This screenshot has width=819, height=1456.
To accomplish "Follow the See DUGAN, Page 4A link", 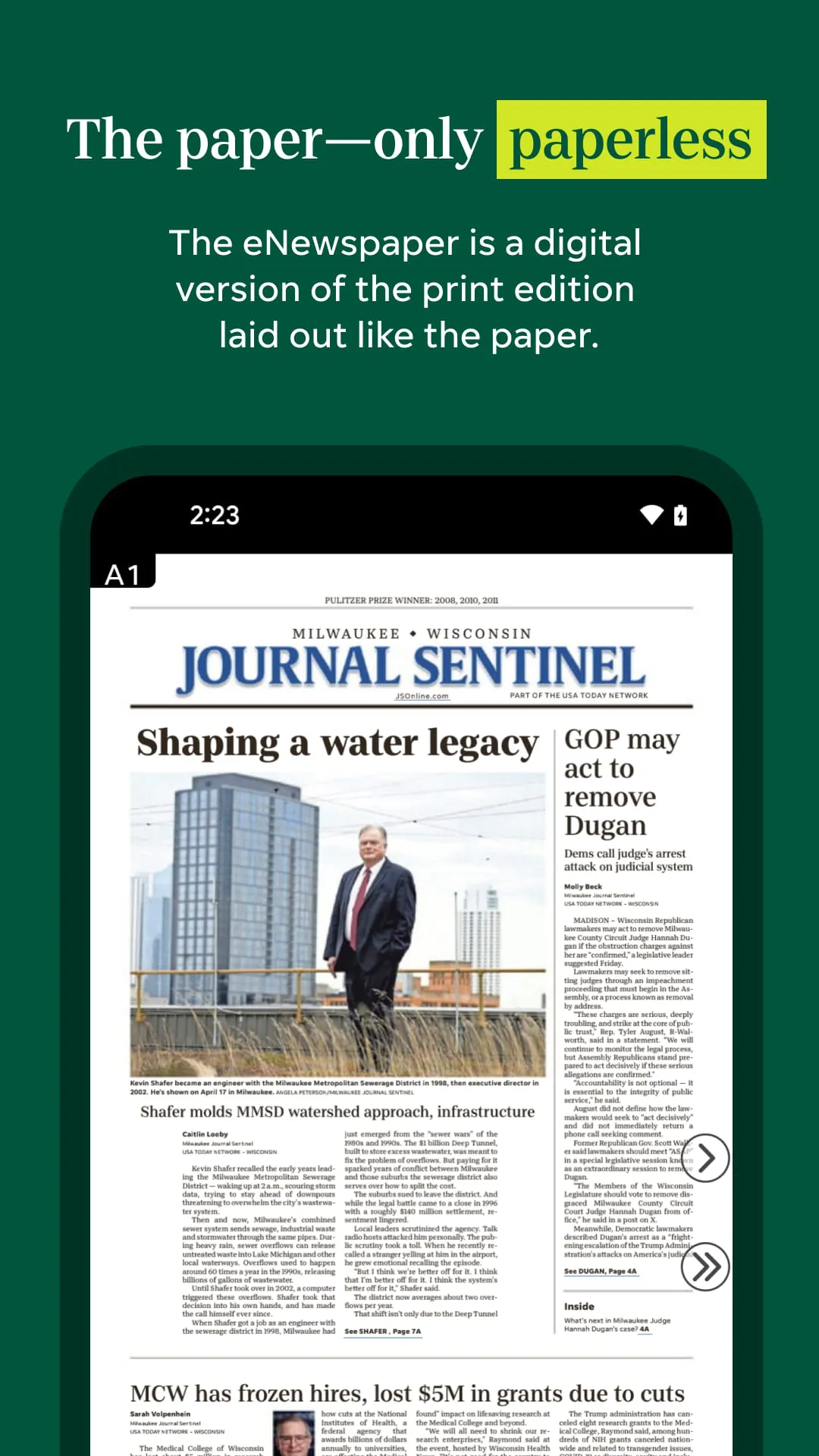I will (600, 1271).
